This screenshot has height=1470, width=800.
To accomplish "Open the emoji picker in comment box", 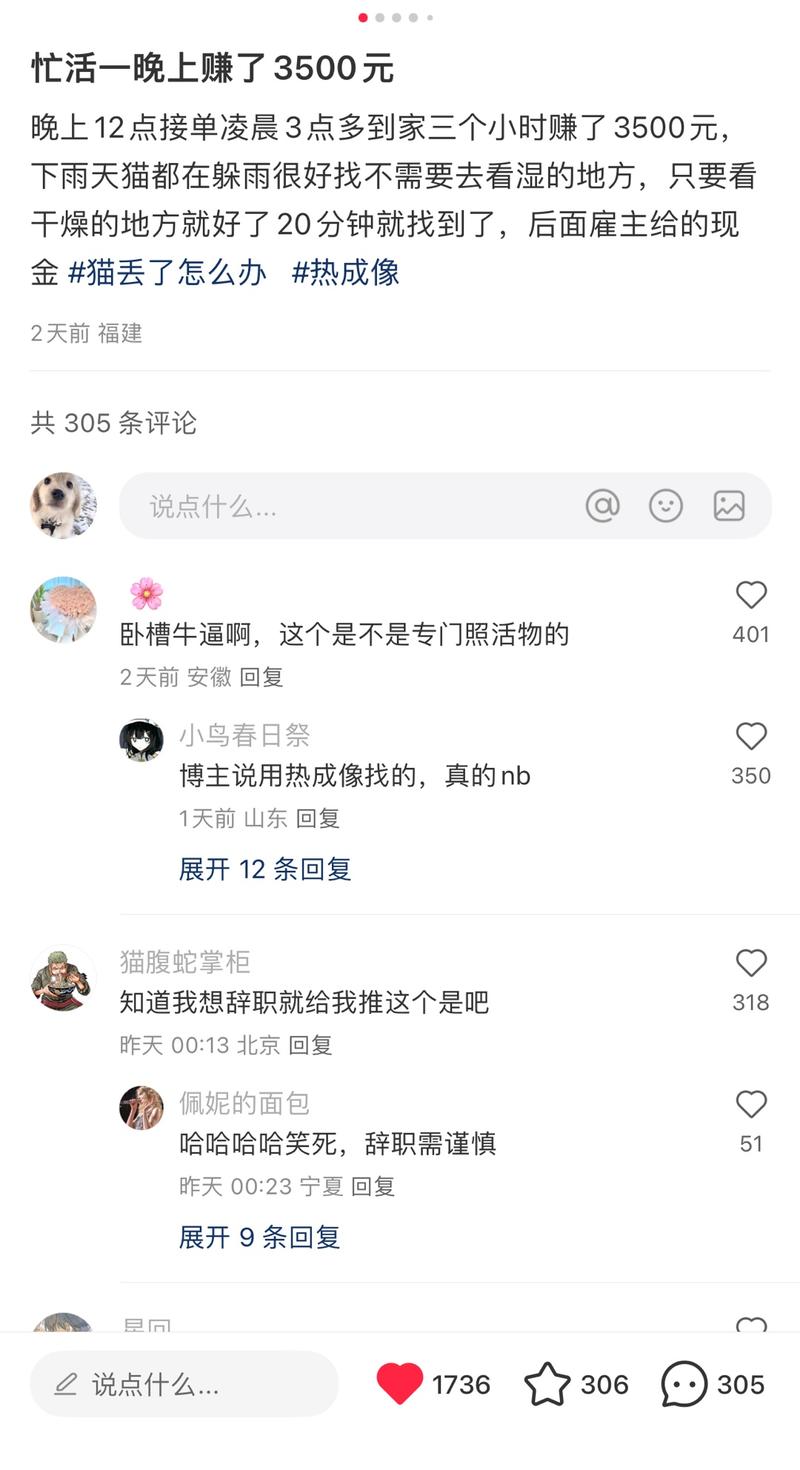I will tap(666, 505).
